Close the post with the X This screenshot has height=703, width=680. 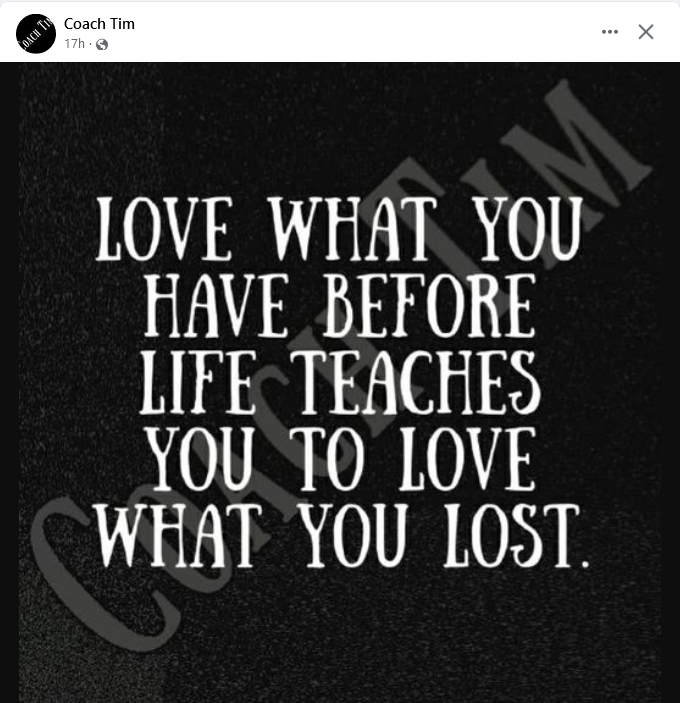pos(645,32)
